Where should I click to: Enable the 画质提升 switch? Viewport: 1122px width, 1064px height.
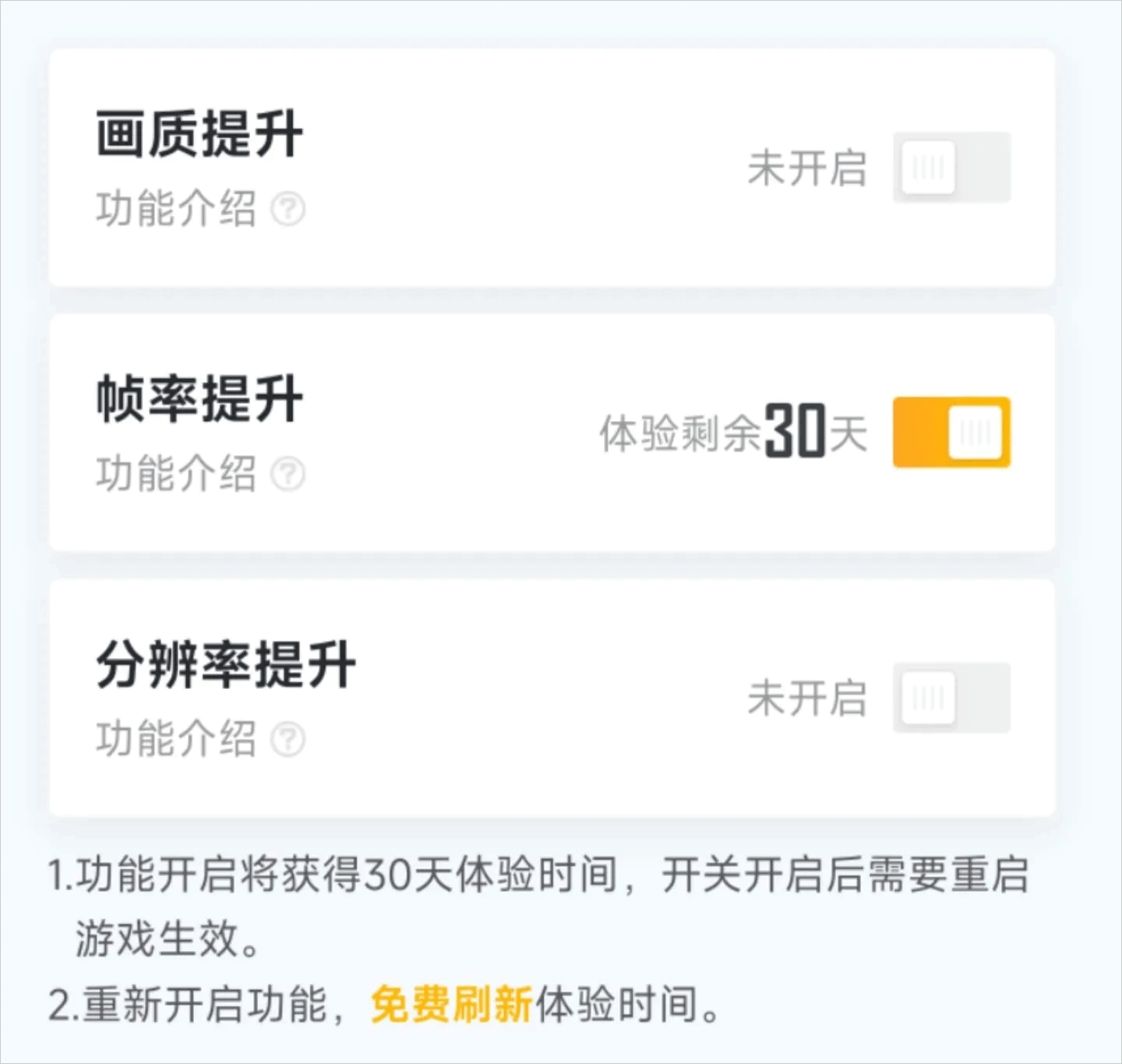coord(951,168)
